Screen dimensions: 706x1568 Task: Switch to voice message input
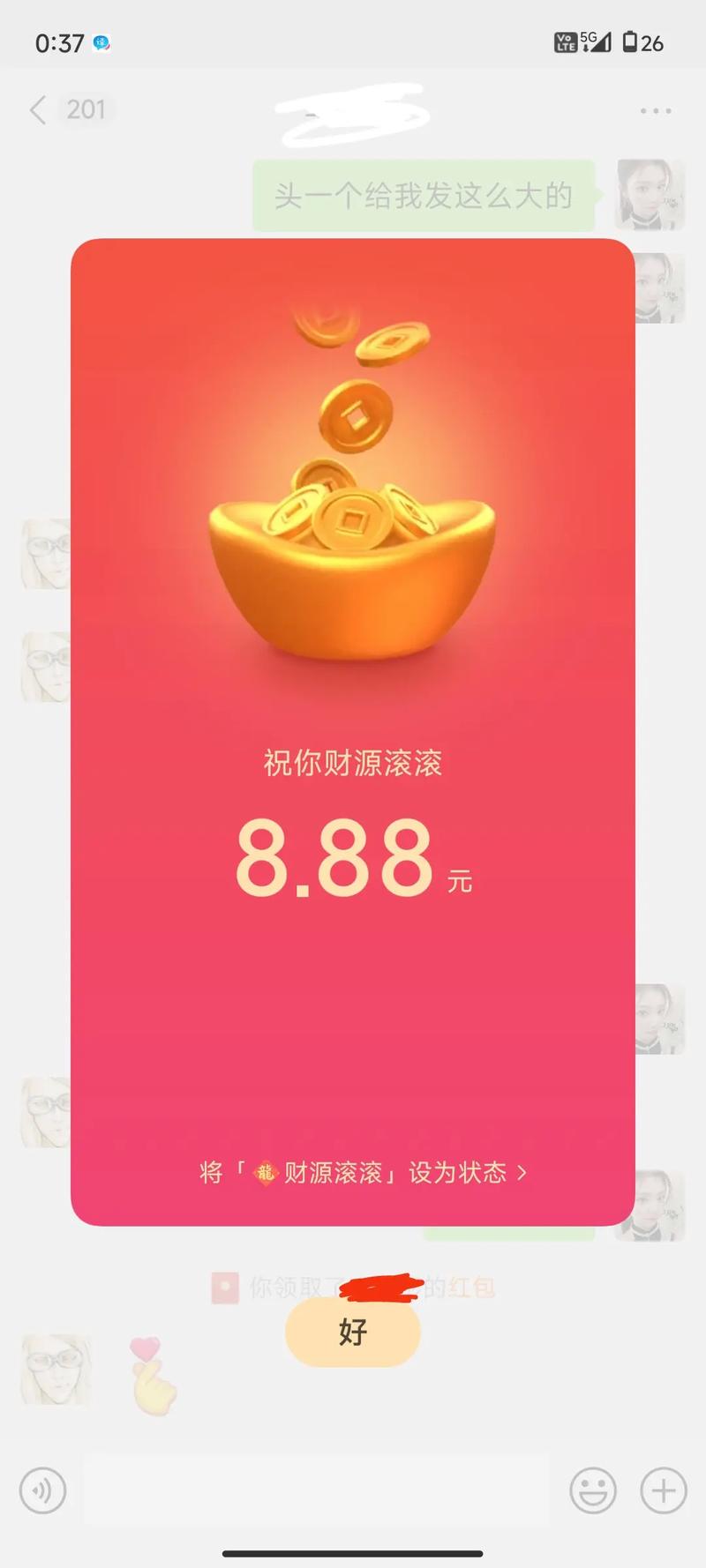point(42,1490)
